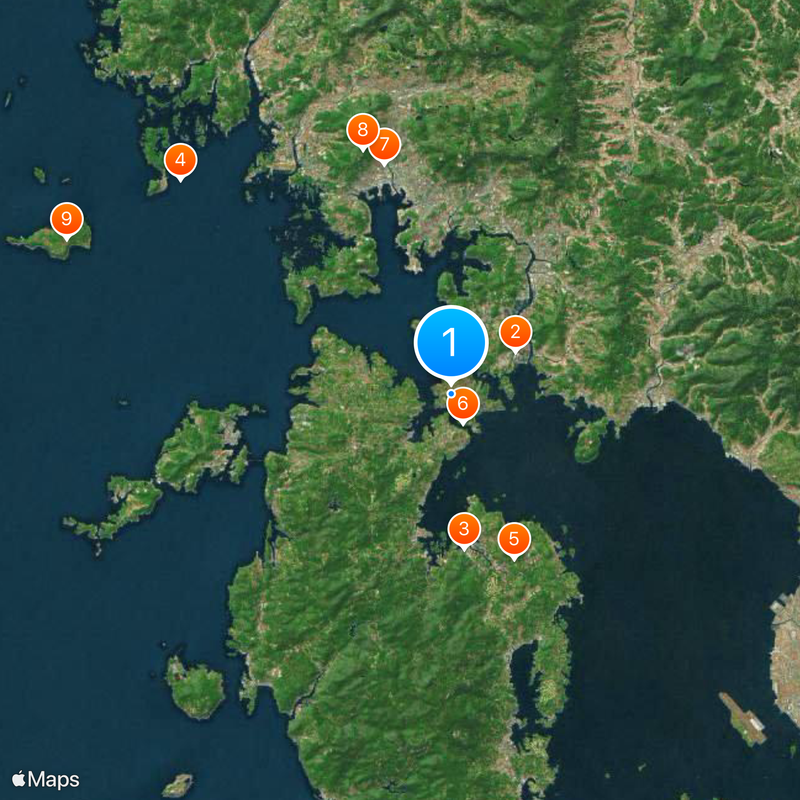
Task: Choose pin number 6 below the blue pin
Action: tap(463, 404)
